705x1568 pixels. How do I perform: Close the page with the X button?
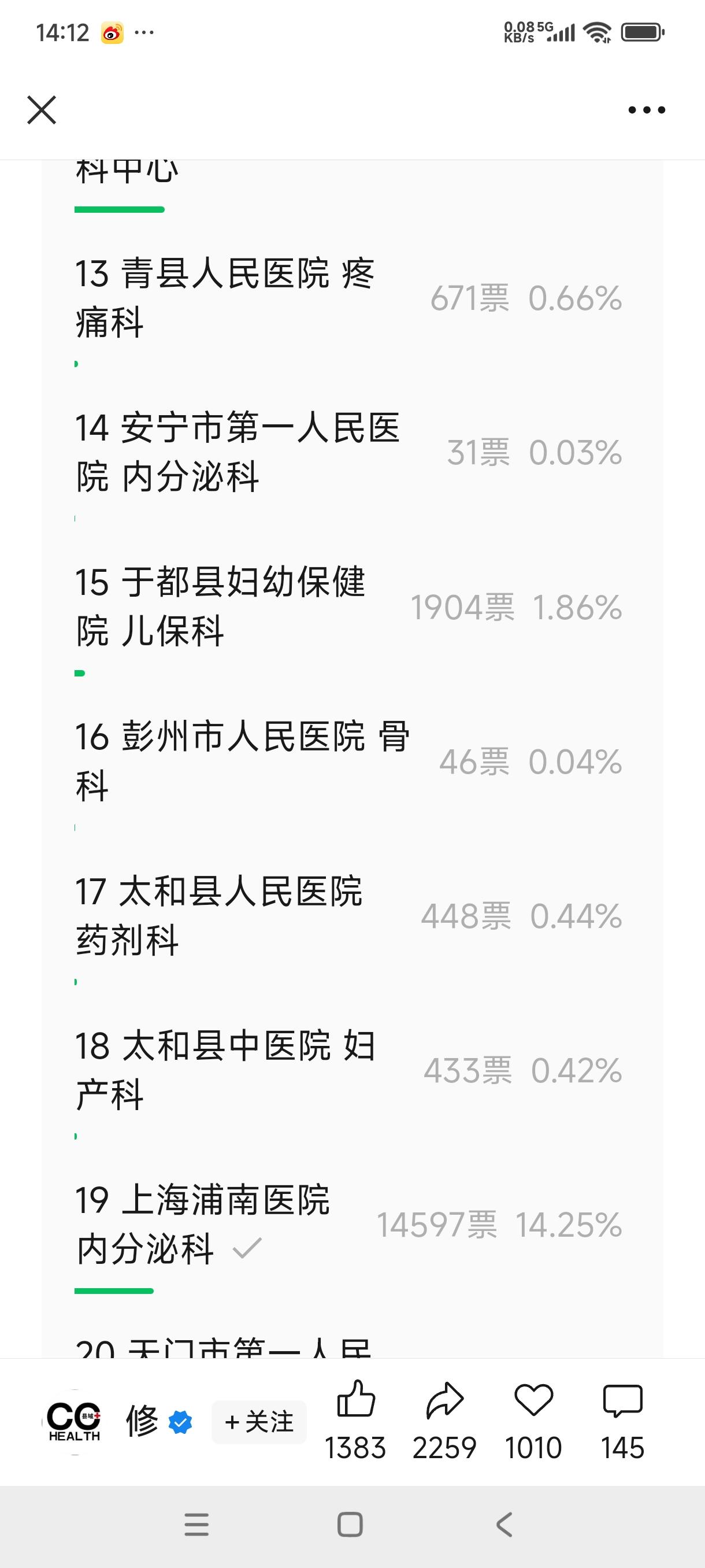pyautogui.click(x=42, y=110)
